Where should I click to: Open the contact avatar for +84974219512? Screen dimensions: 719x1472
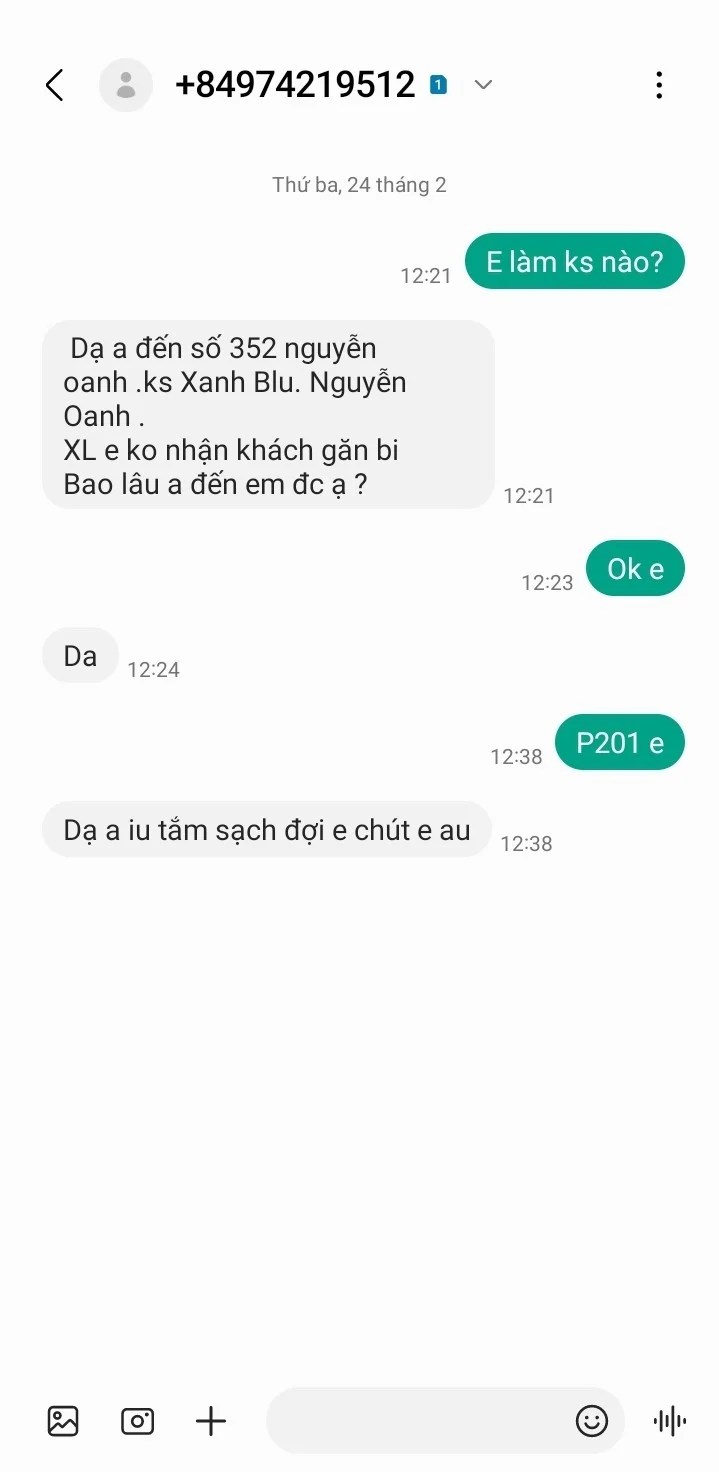tap(126, 85)
